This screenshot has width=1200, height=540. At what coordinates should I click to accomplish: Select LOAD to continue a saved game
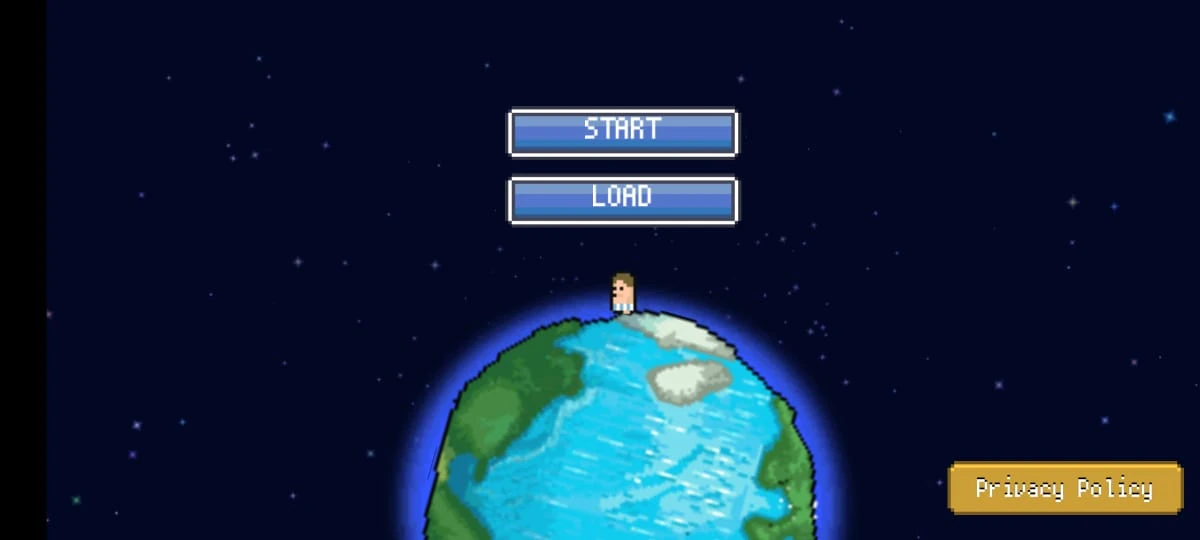point(622,199)
